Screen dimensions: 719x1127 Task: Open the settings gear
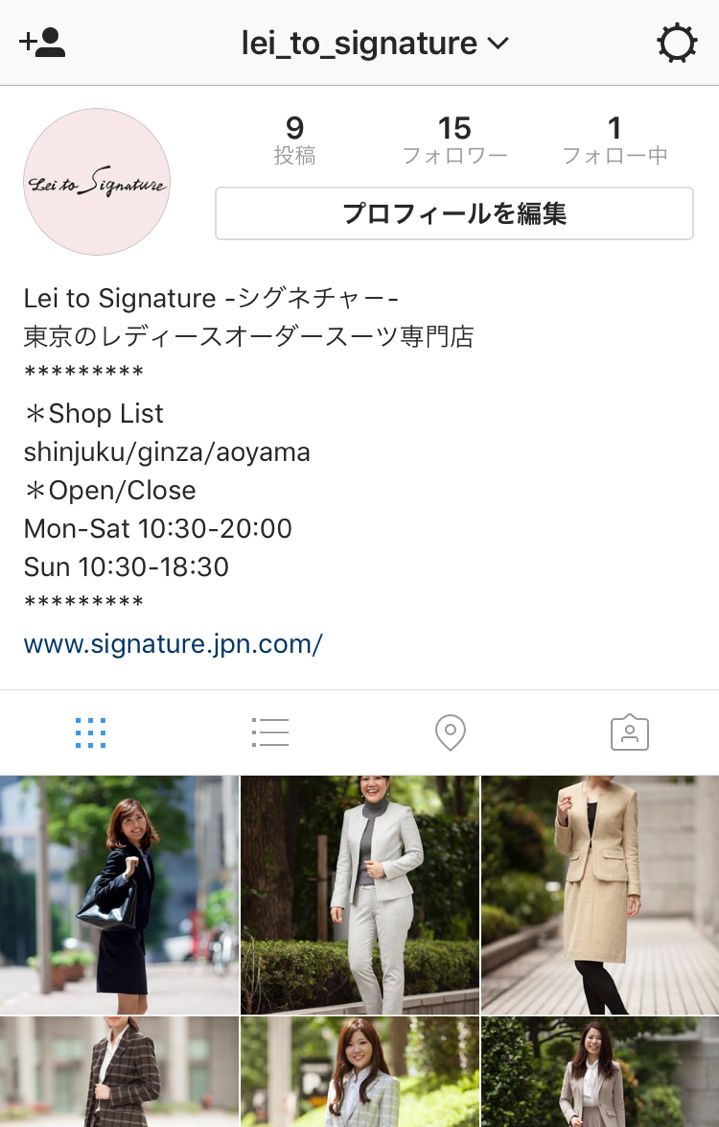[x=676, y=43]
